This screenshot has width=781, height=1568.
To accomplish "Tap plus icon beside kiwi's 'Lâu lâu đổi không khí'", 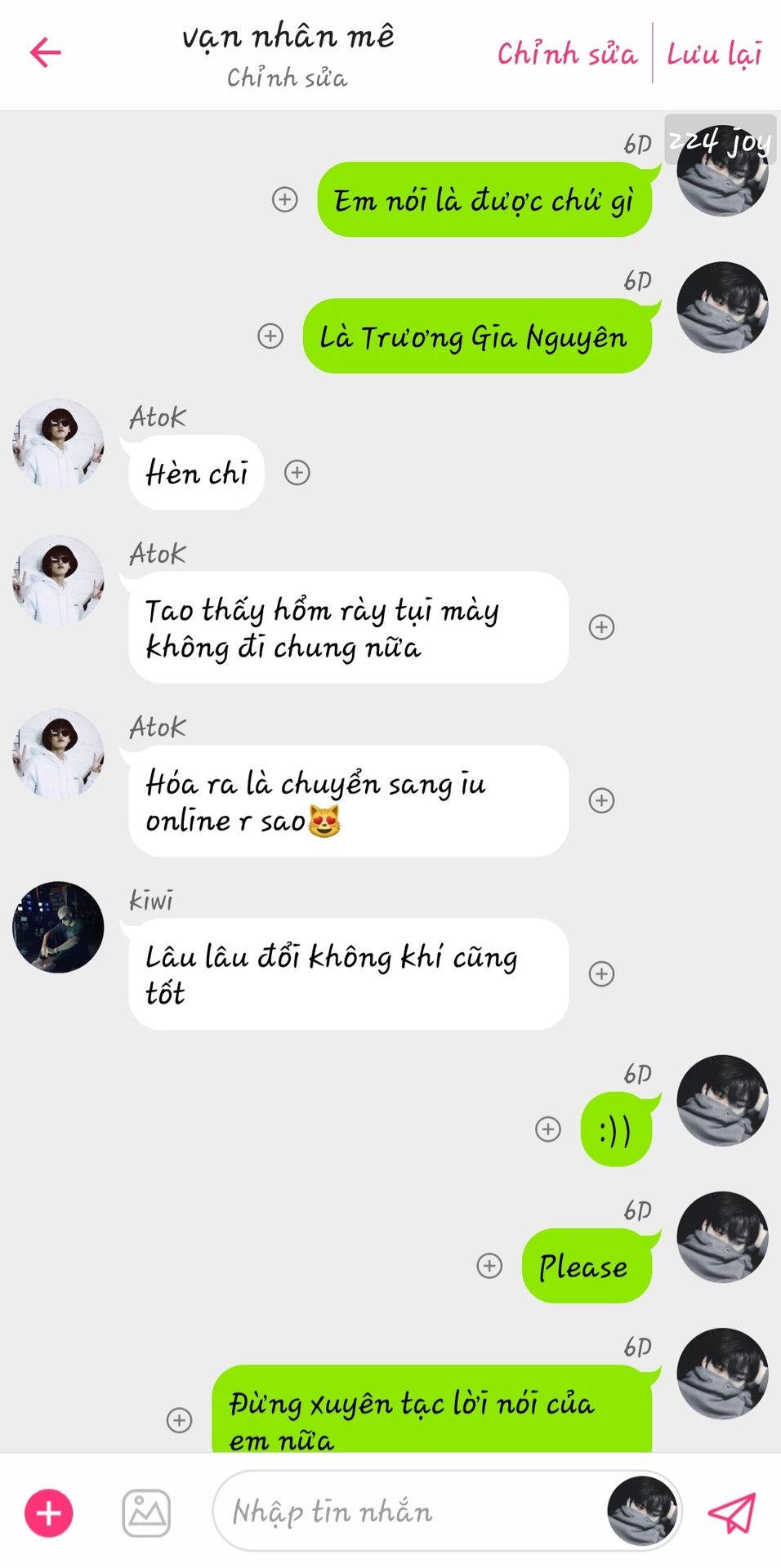I will click(x=601, y=973).
